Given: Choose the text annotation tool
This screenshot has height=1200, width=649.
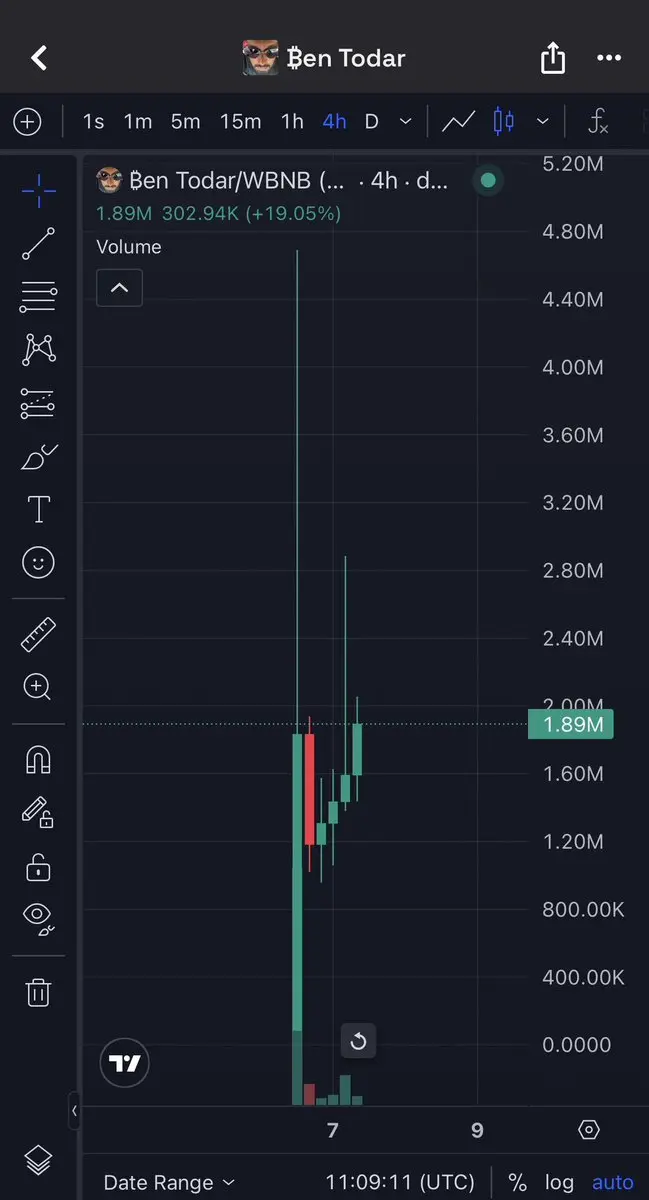Looking at the screenshot, I should point(38,509).
